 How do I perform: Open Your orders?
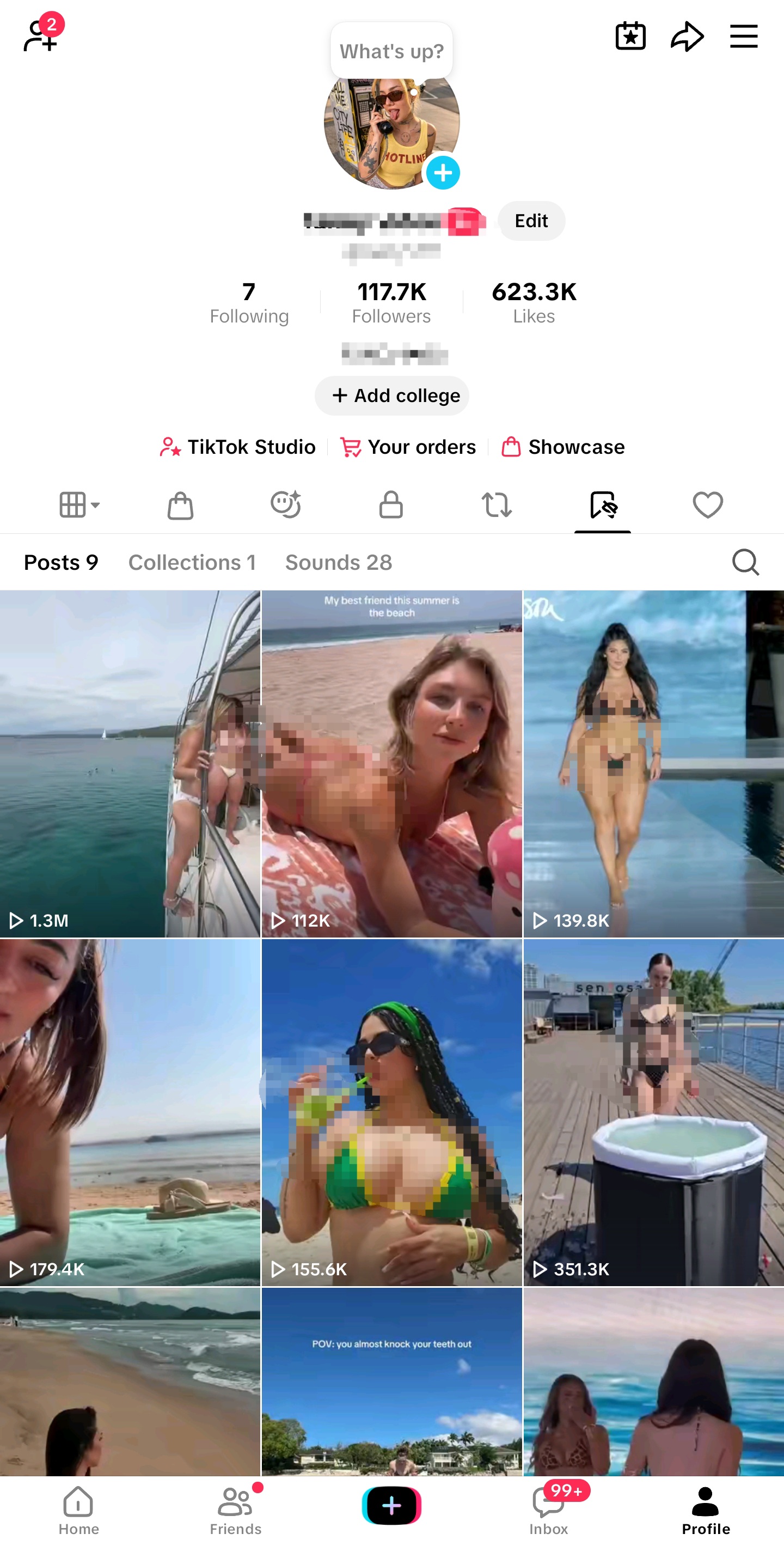(408, 447)
